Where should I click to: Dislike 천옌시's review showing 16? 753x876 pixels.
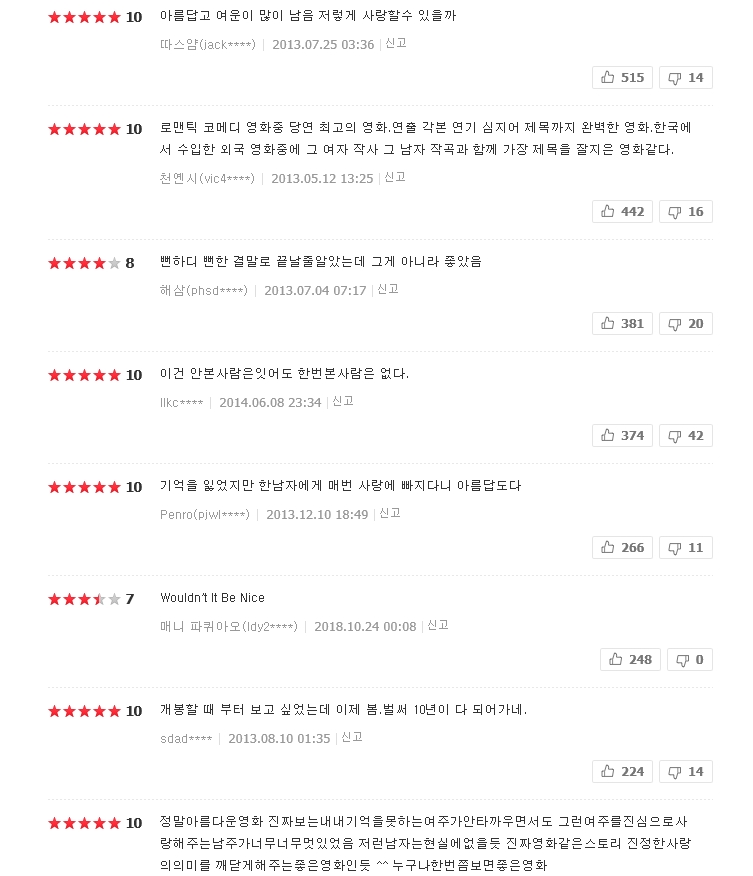tap(686, 212)
